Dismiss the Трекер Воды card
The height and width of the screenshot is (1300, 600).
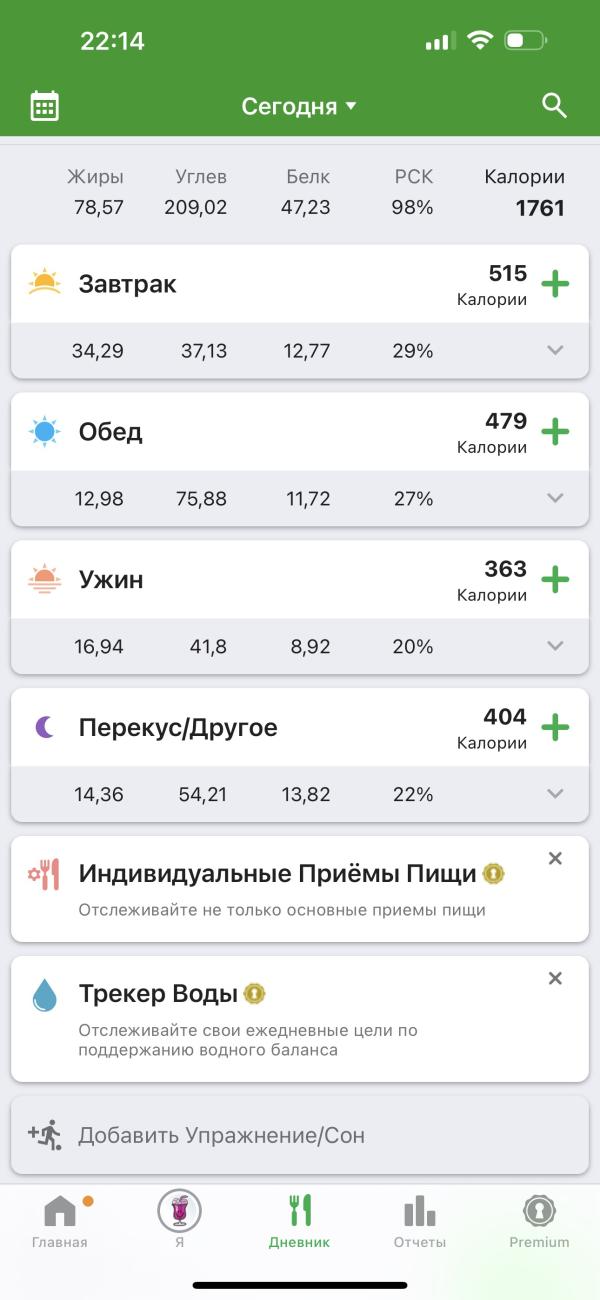(x=556, y=978)
